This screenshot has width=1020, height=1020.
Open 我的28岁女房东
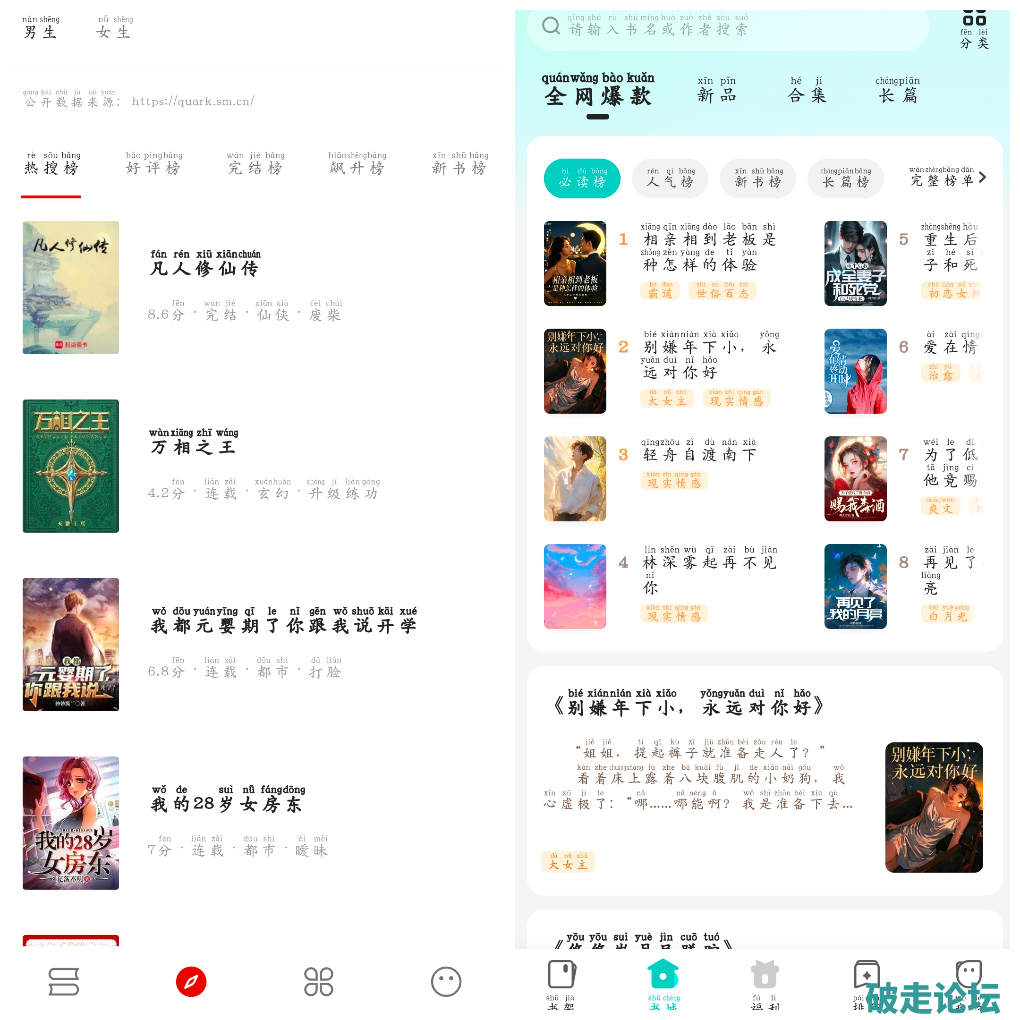click(228, 803)
